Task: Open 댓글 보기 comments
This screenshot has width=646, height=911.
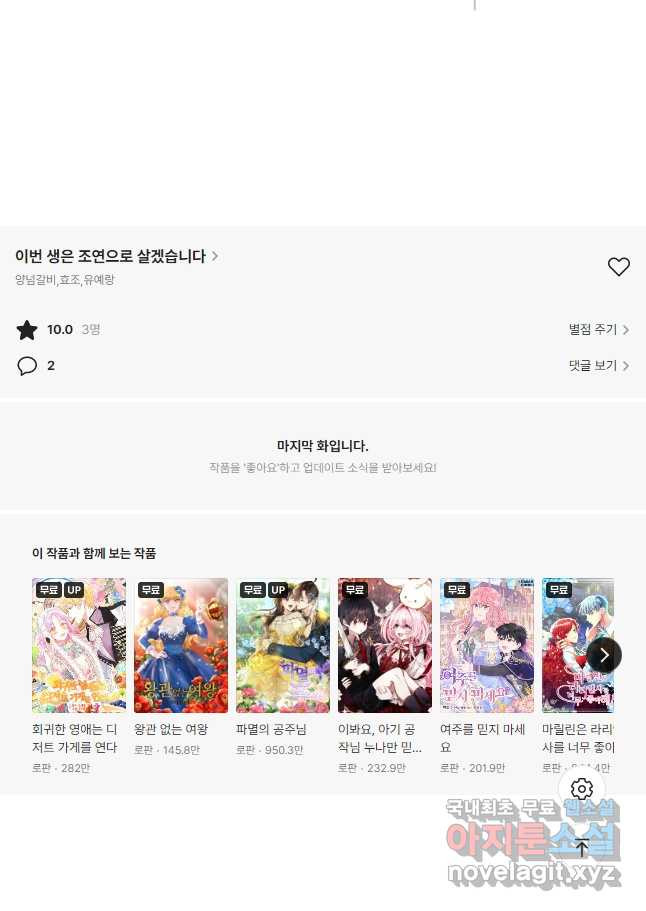Action: (598, 366)
